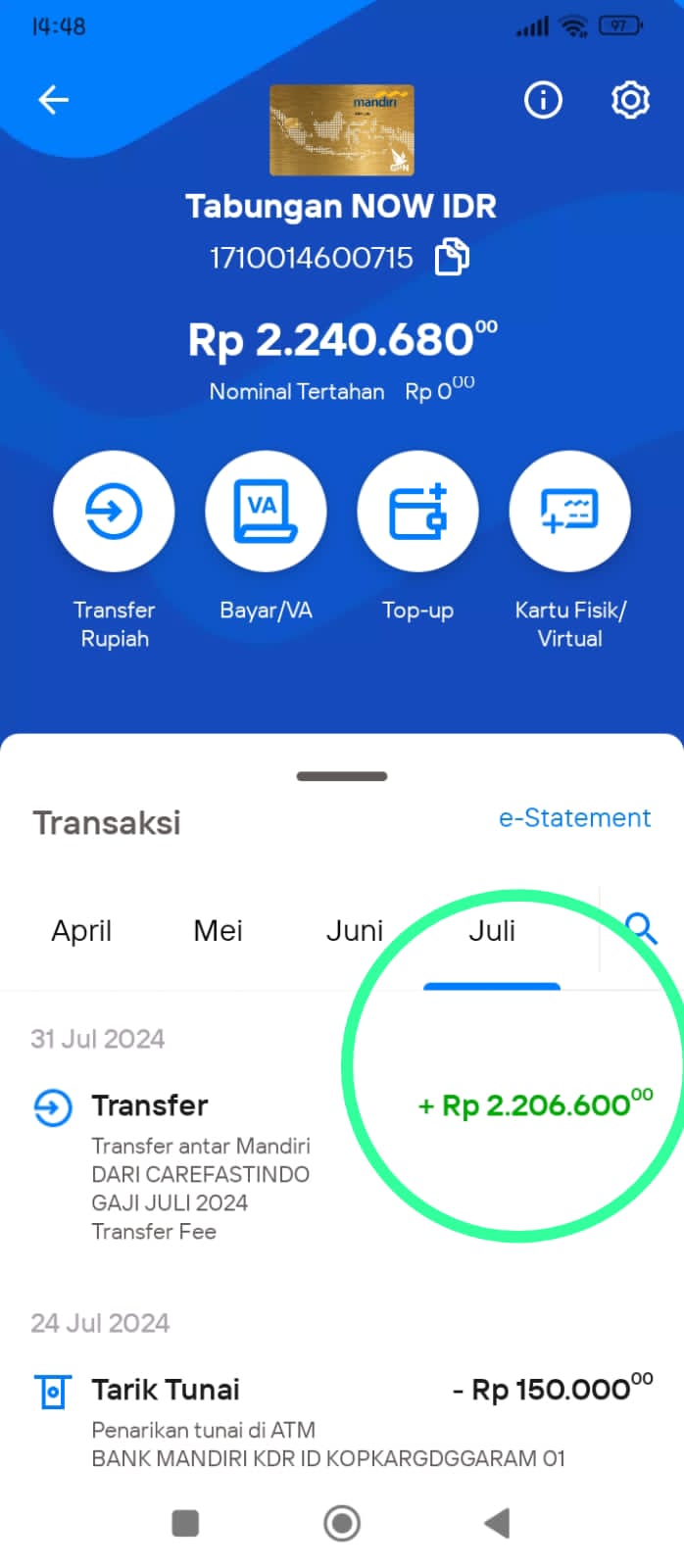Select the Juli tab

click(x=492, y=931)
